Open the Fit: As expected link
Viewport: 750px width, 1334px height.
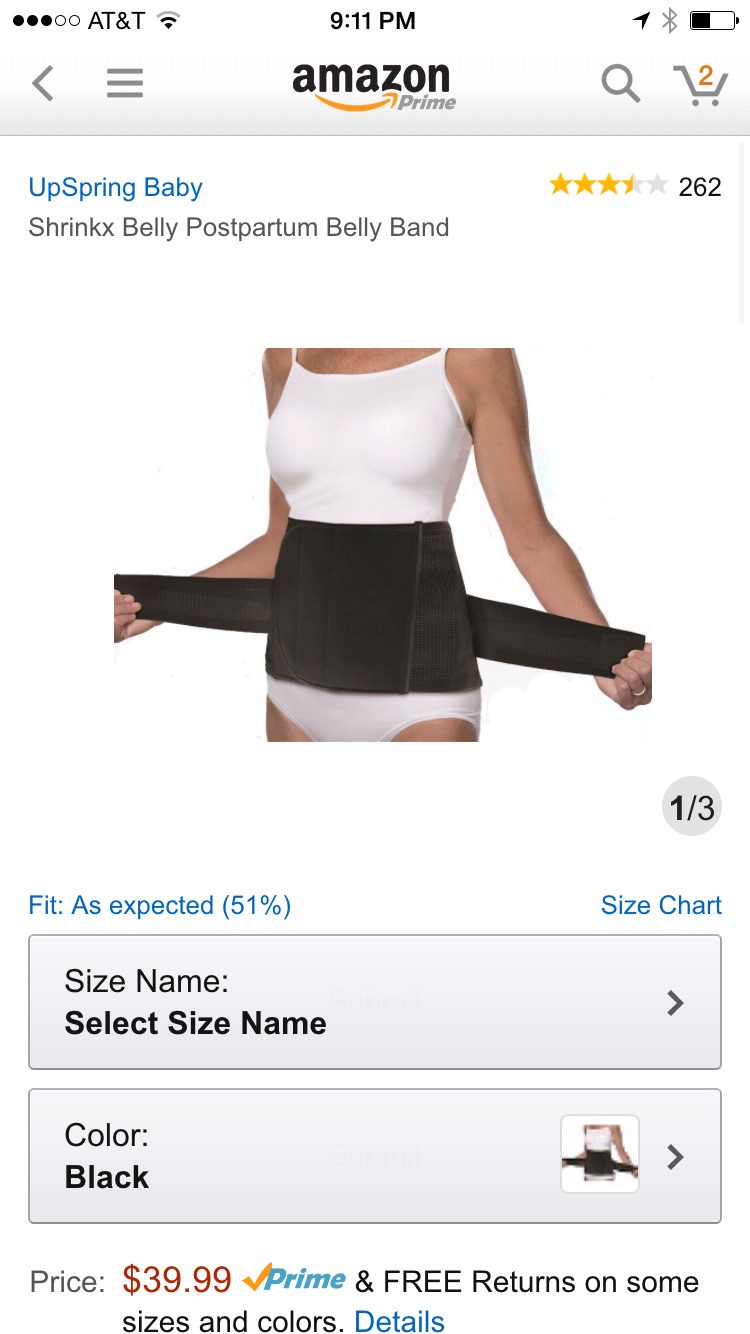[160, 906]
